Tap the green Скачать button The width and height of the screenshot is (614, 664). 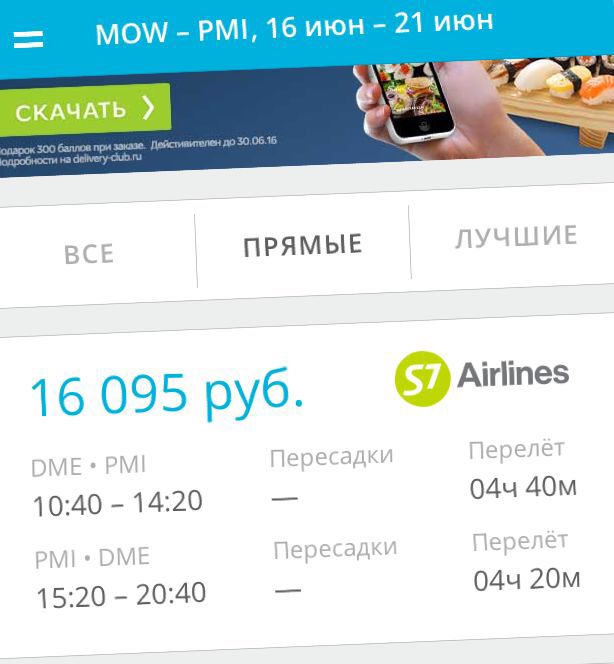[x=85, y=110]
